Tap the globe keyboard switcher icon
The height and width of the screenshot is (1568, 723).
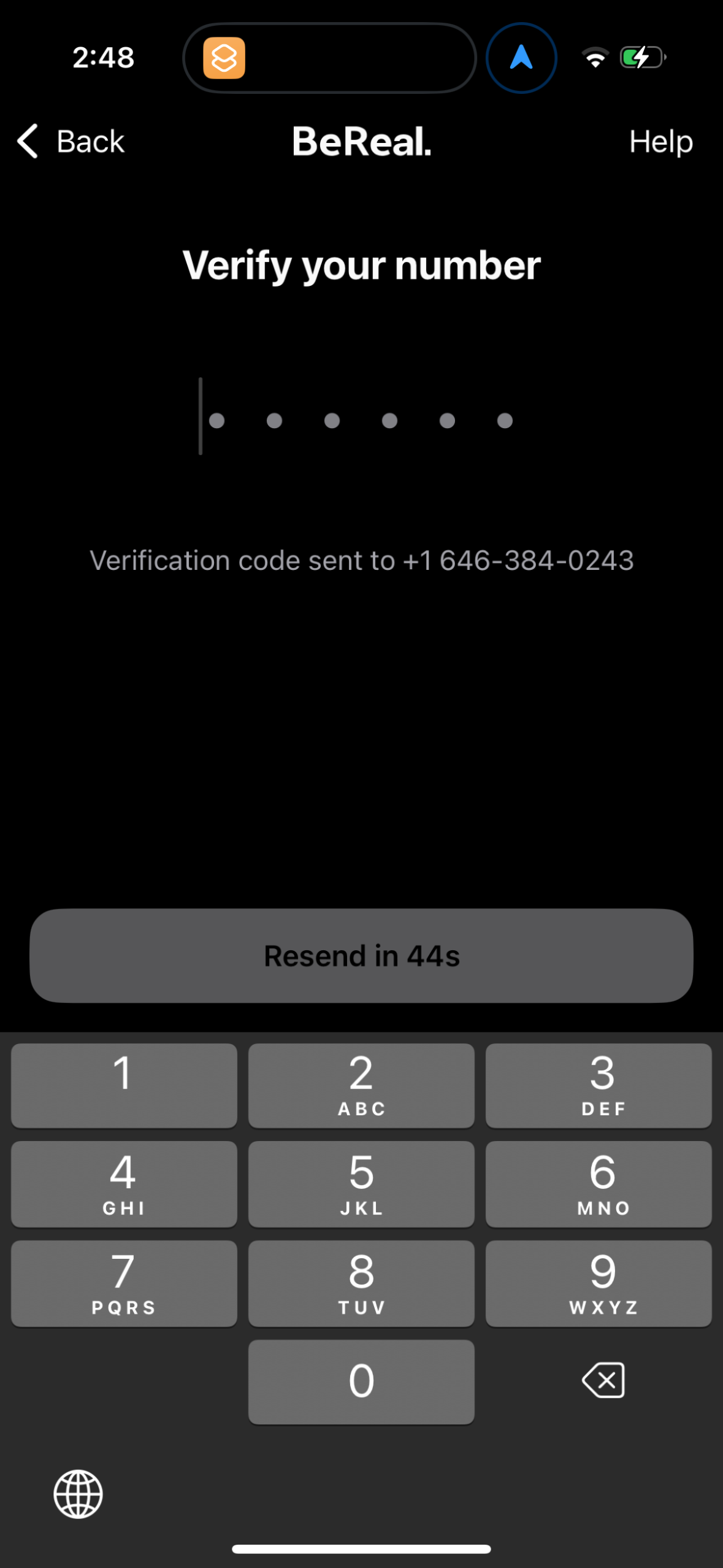click(79, 1493)
